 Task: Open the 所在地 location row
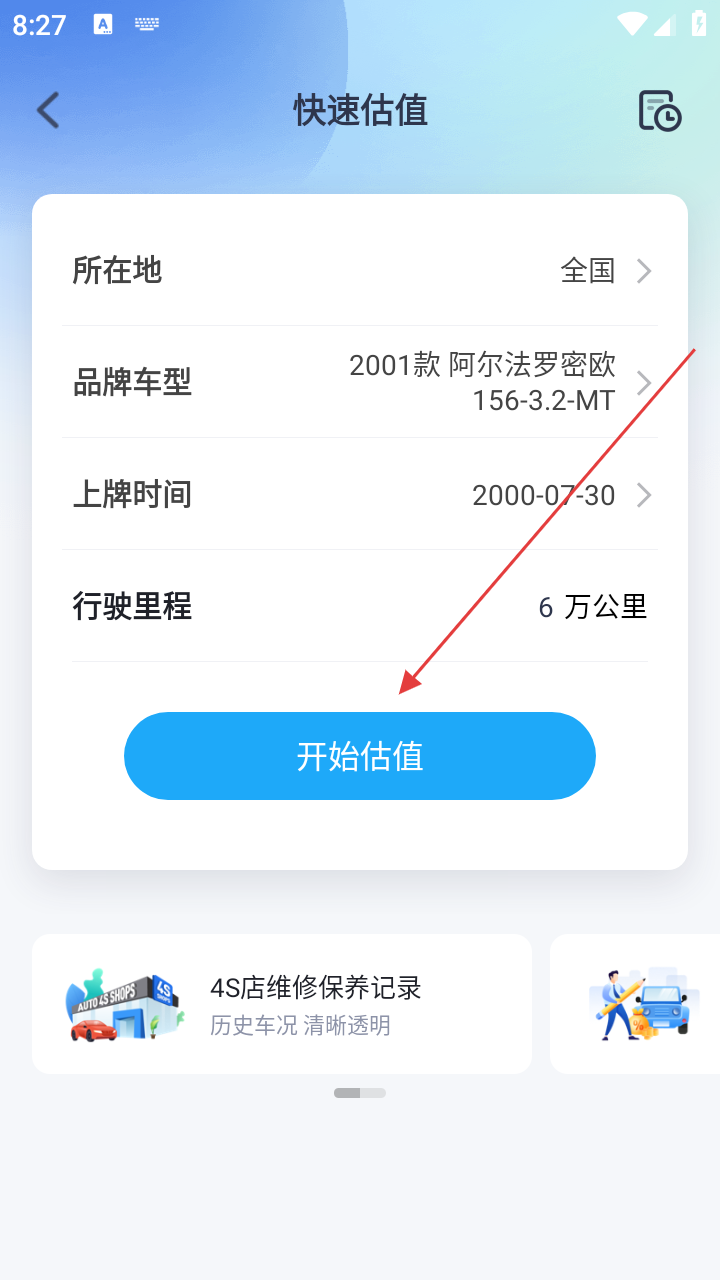[x=360, y=270]
